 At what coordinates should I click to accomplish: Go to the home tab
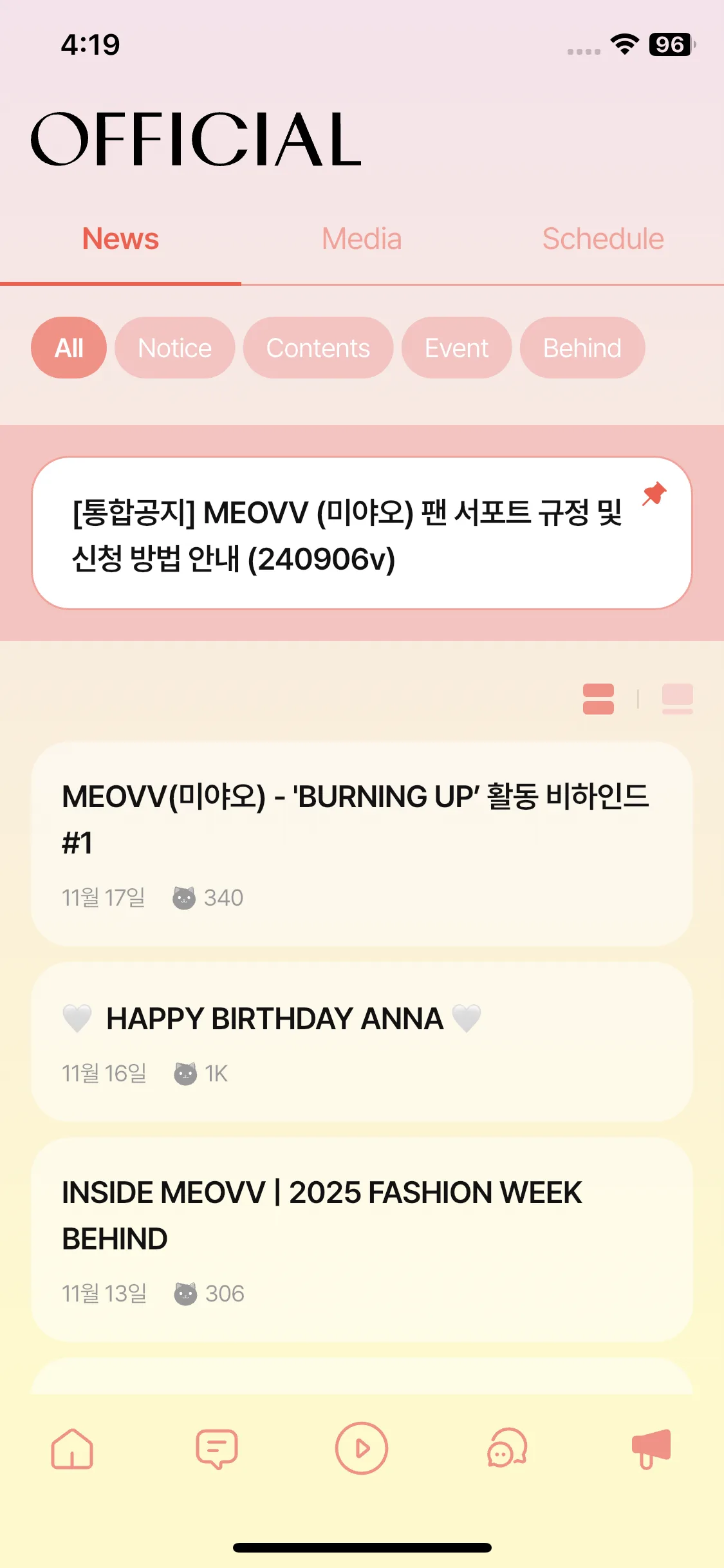(72, 1450)
